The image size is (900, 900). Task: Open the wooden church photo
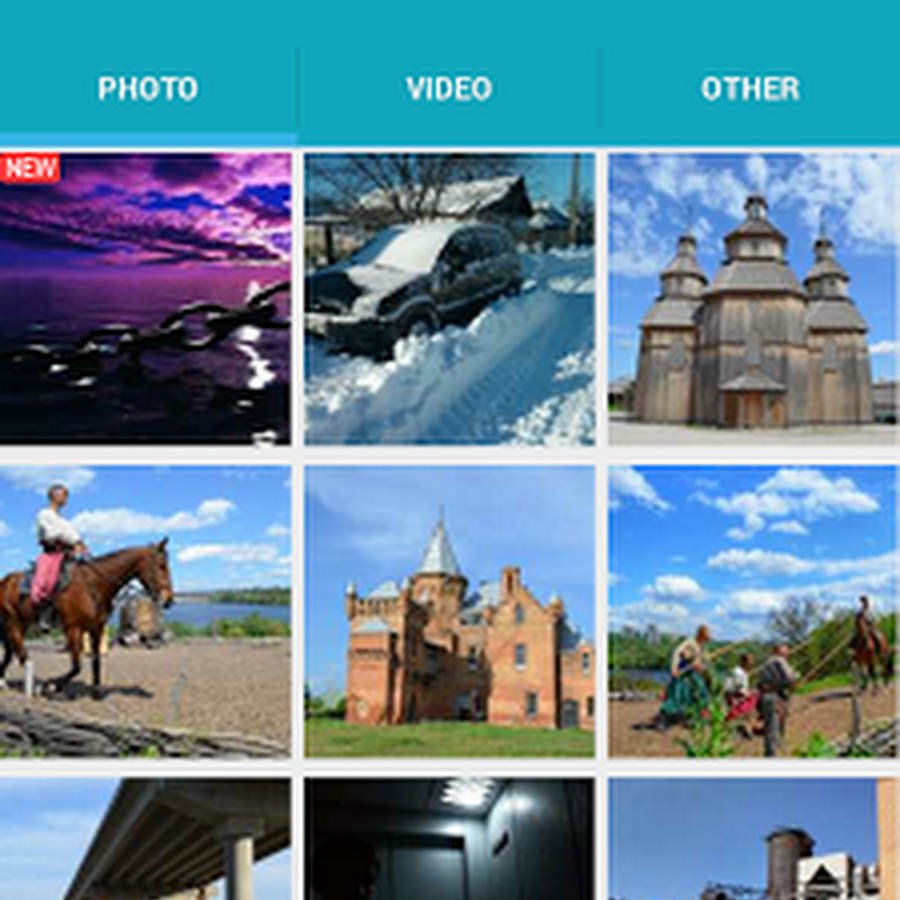point(752,298)
